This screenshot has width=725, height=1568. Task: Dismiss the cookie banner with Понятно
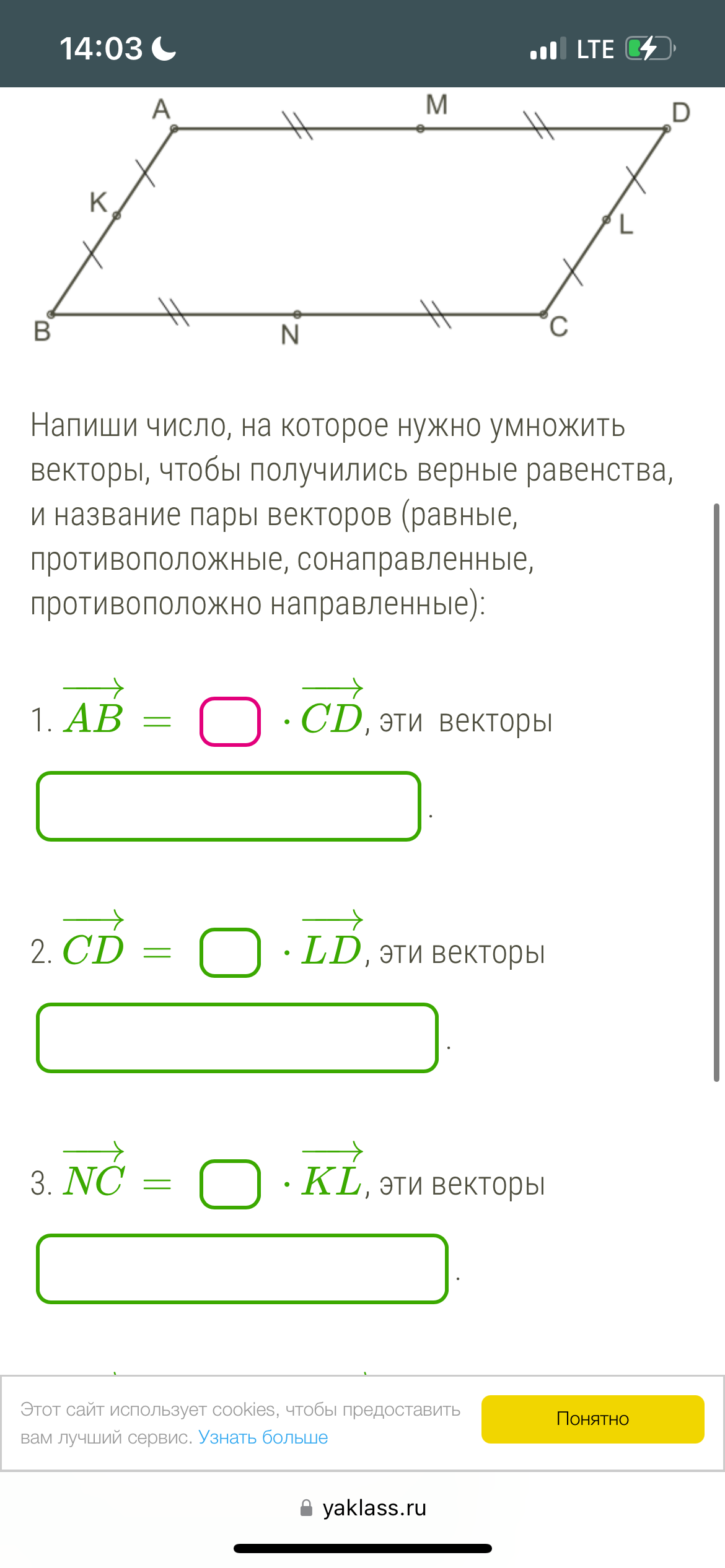592,1419
